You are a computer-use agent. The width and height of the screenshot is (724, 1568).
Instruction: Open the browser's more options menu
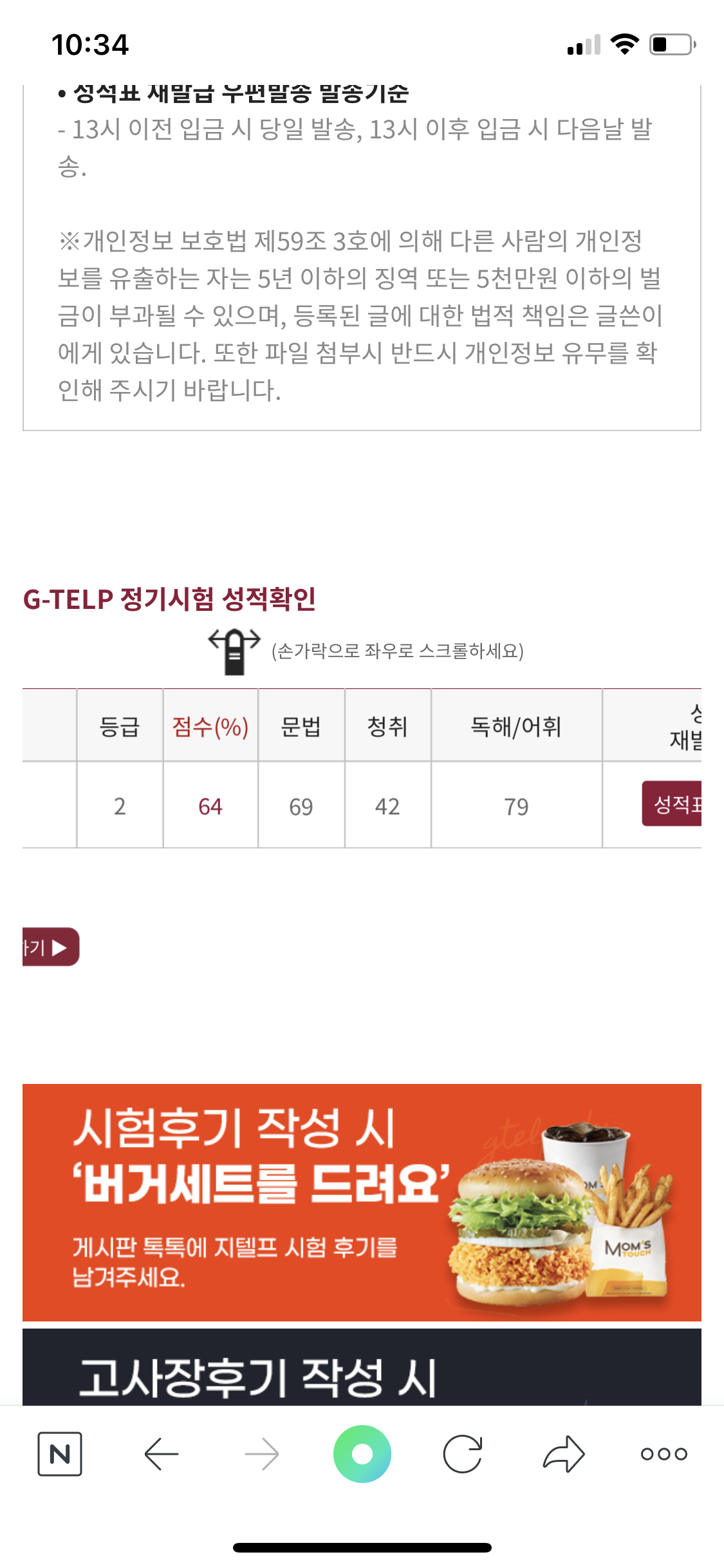pos(664,1453)
